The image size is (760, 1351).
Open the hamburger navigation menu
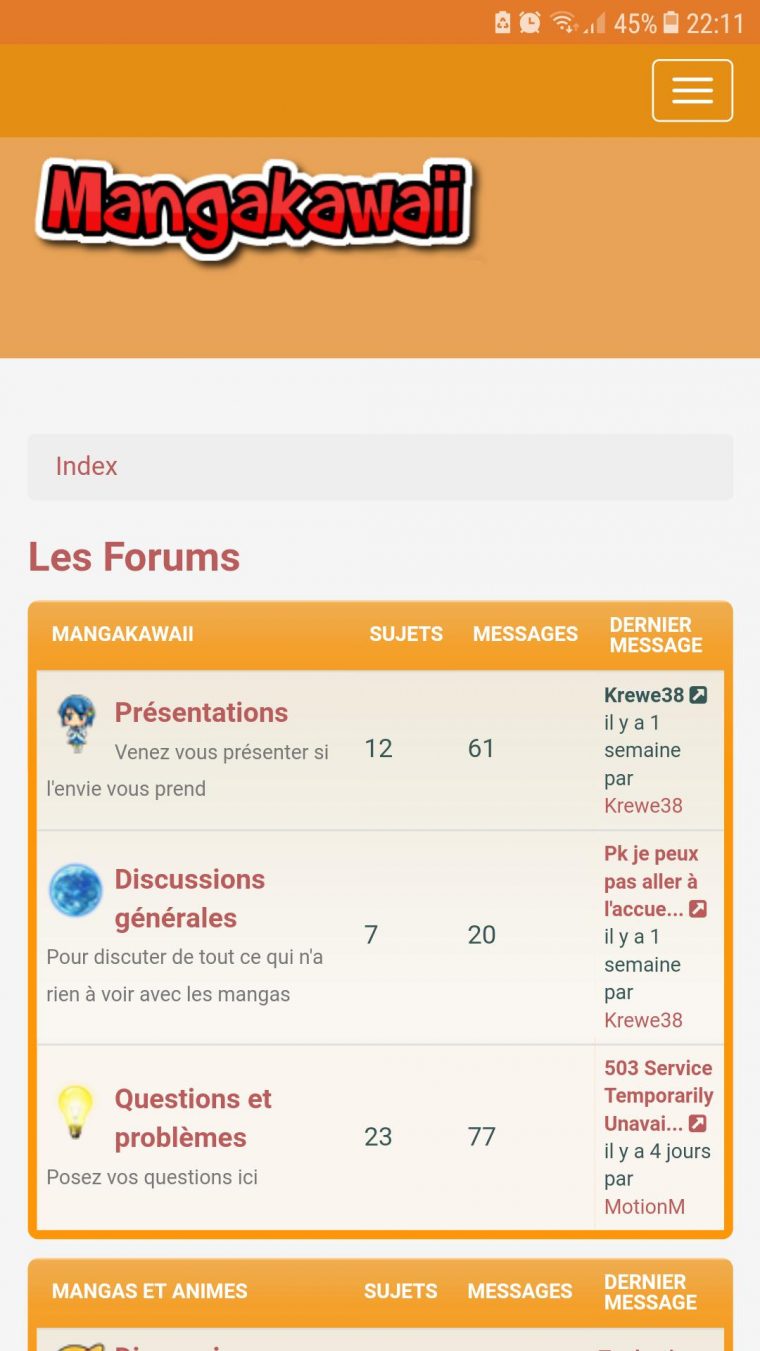(x=692, y=90)
